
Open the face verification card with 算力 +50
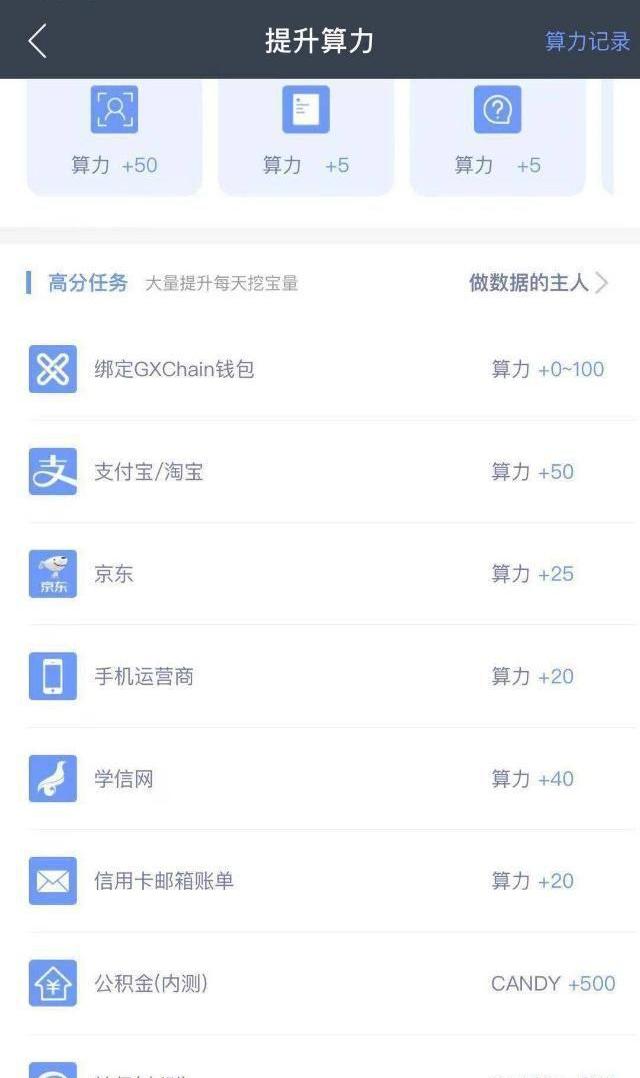point(114,137)
